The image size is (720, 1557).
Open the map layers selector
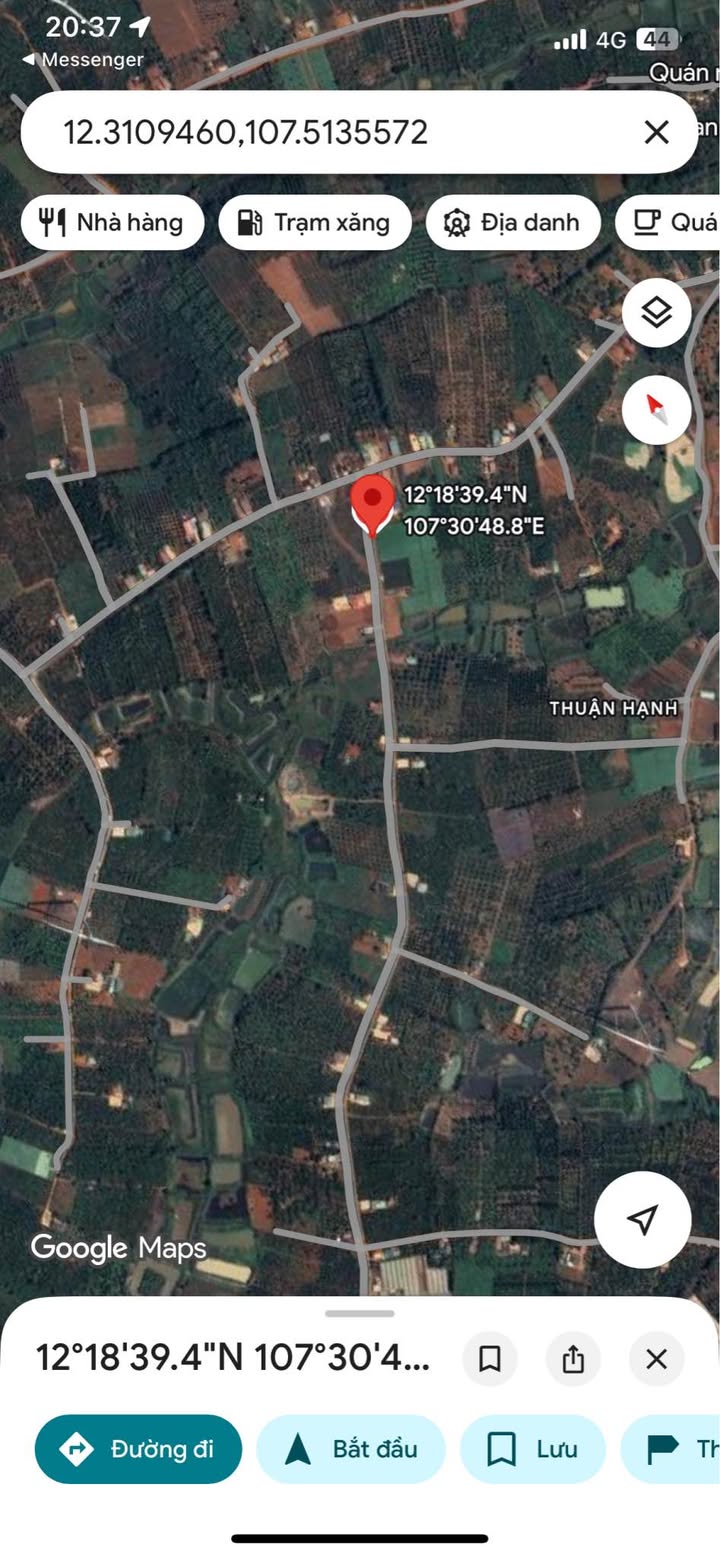tap(656, 314)
